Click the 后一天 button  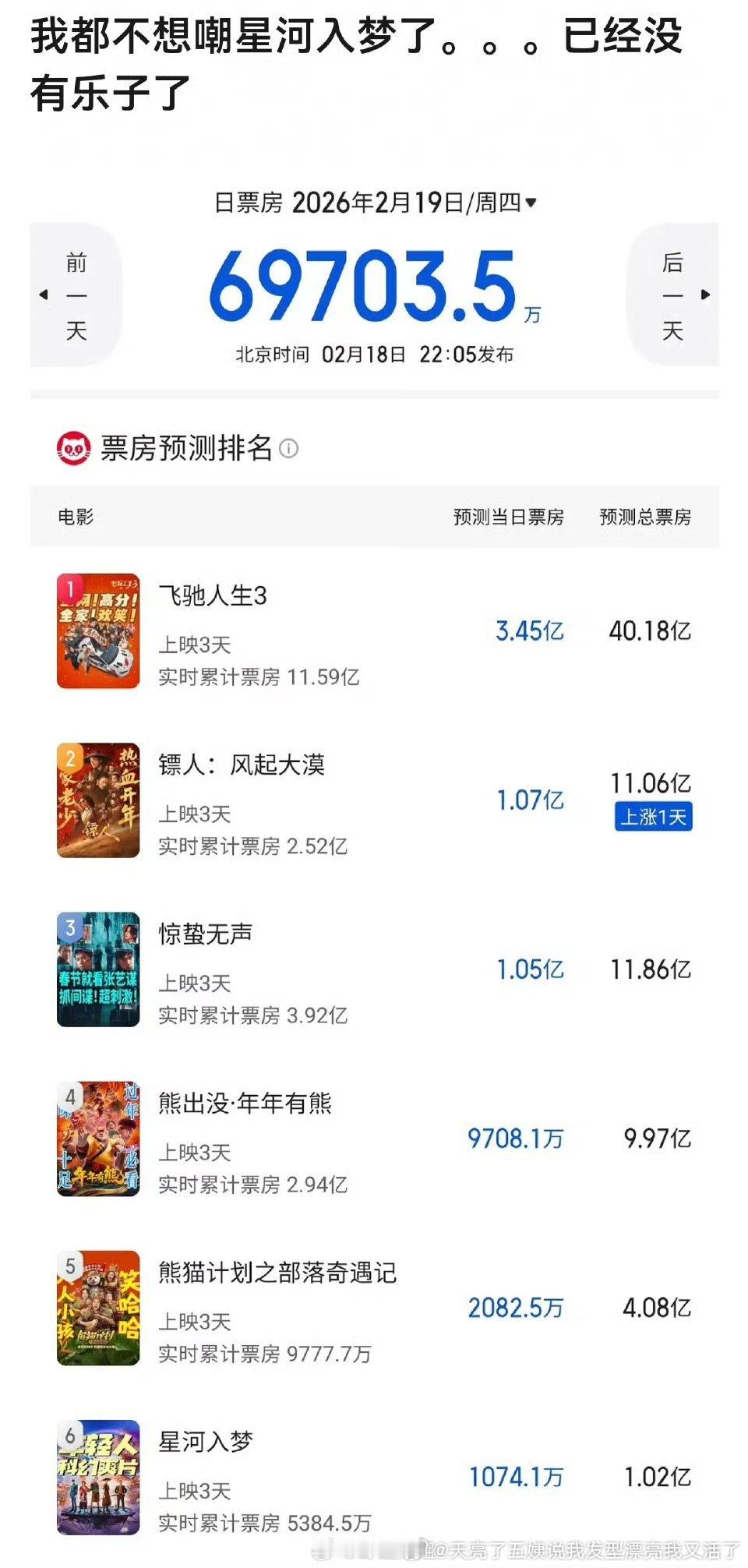(x=672, y=295)
